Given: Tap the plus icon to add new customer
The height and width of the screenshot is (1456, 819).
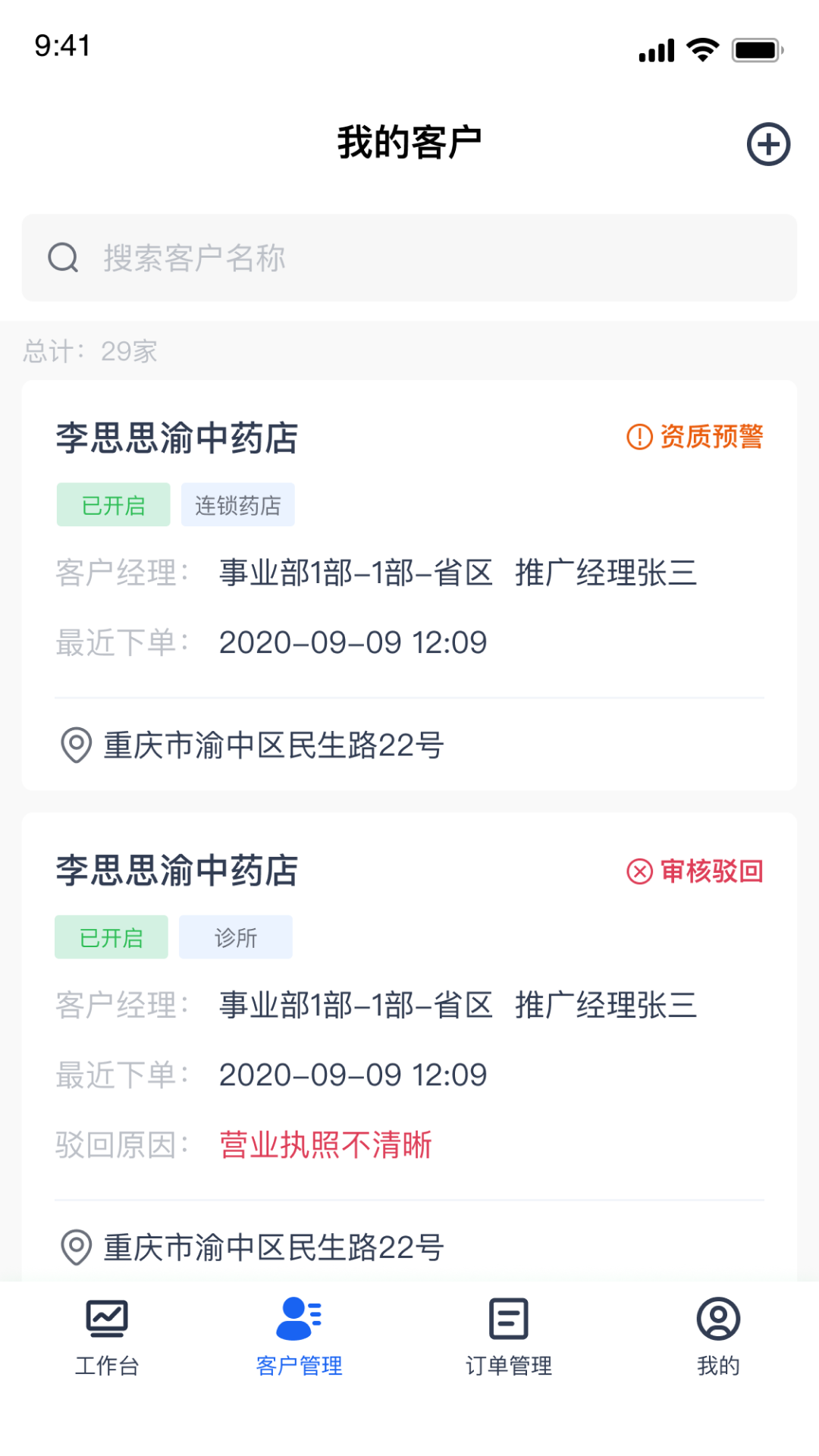Looking at the screenshot, I should (x=768, y=144).
